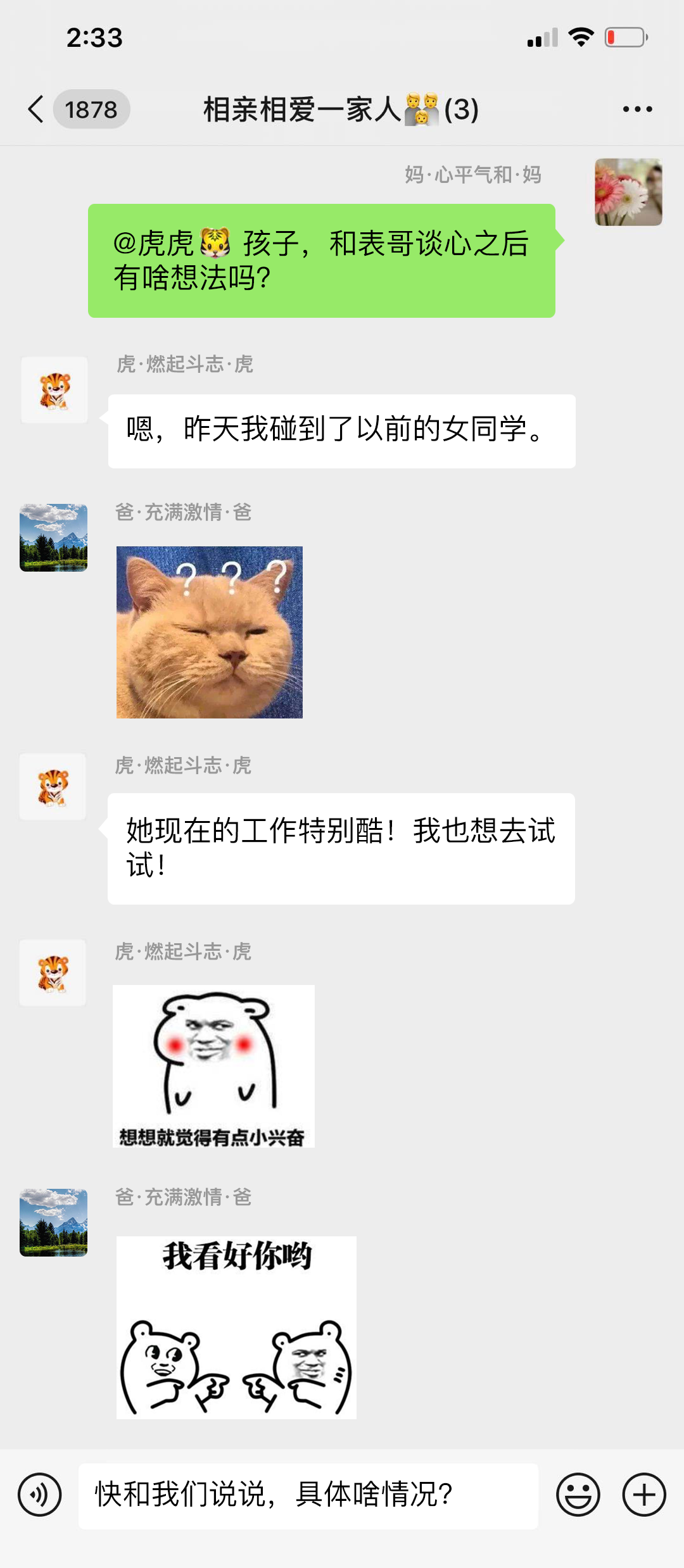Image resolution: width=684 pixels, height=1568 pixels.
Task: Open dad's avatar beside the cat sticker
Action: pos(54,537)
